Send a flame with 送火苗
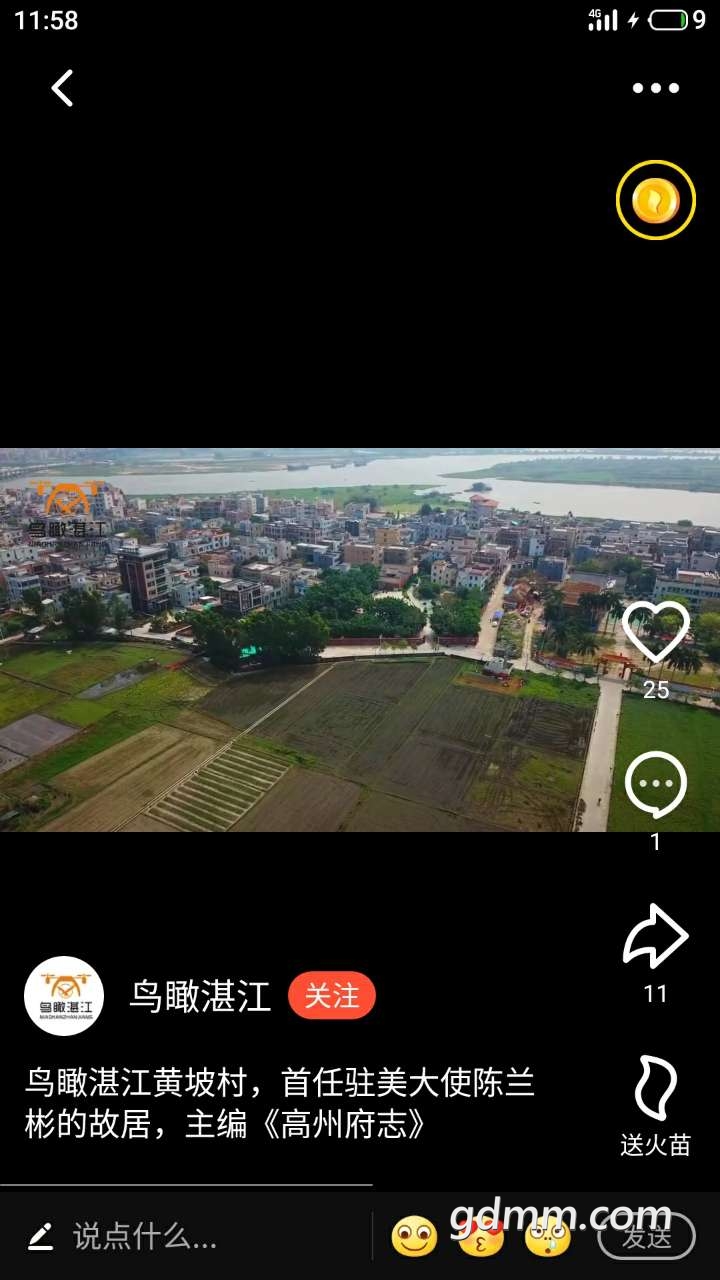This screenshot has height=1280, width=720. click(655, 1090)
